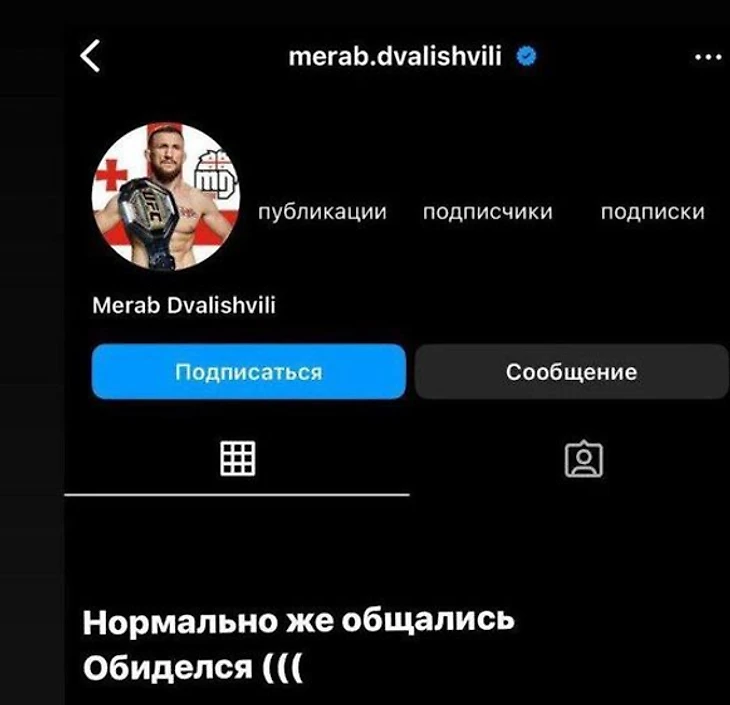Open Merab Dvalishvili's profile picture

(164, 197)
